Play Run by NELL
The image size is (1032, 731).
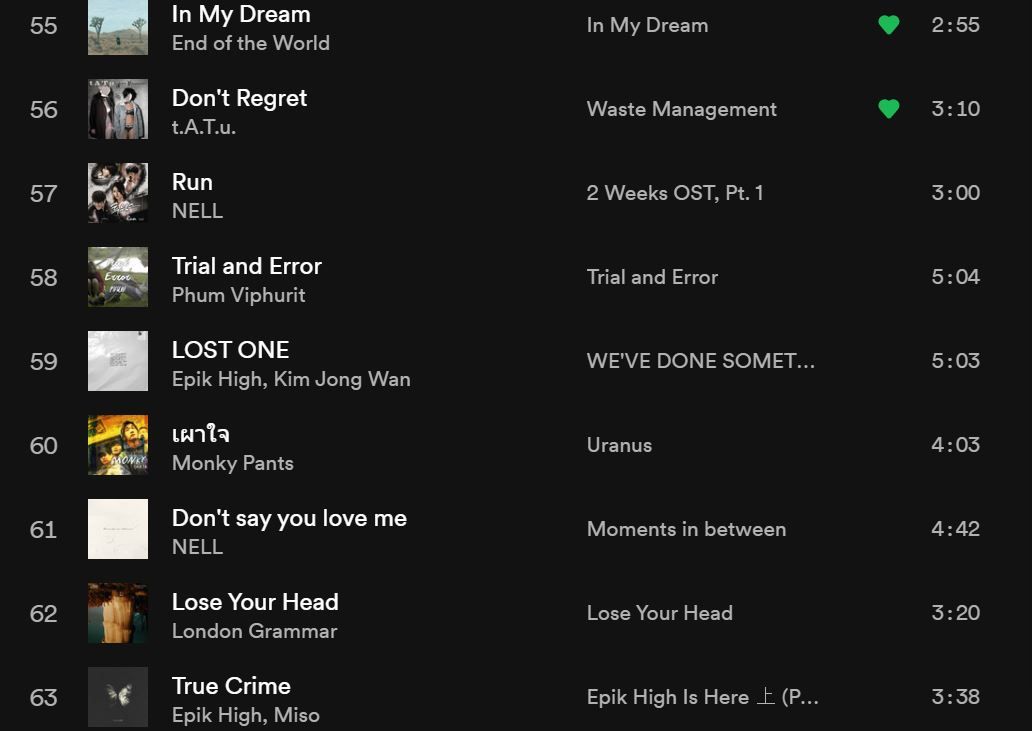(192, 182)
